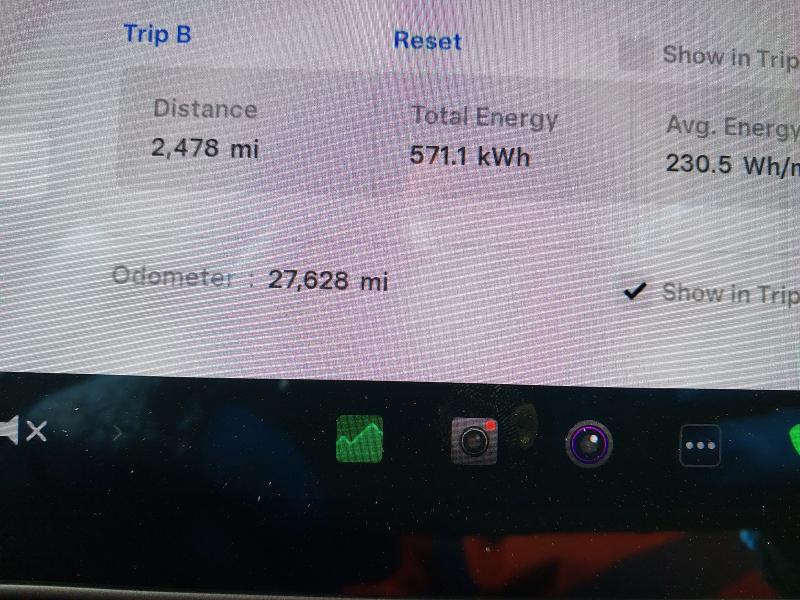Launch the purple camera app
This screenshot has height=600, width=800.
tap(588, 442)
